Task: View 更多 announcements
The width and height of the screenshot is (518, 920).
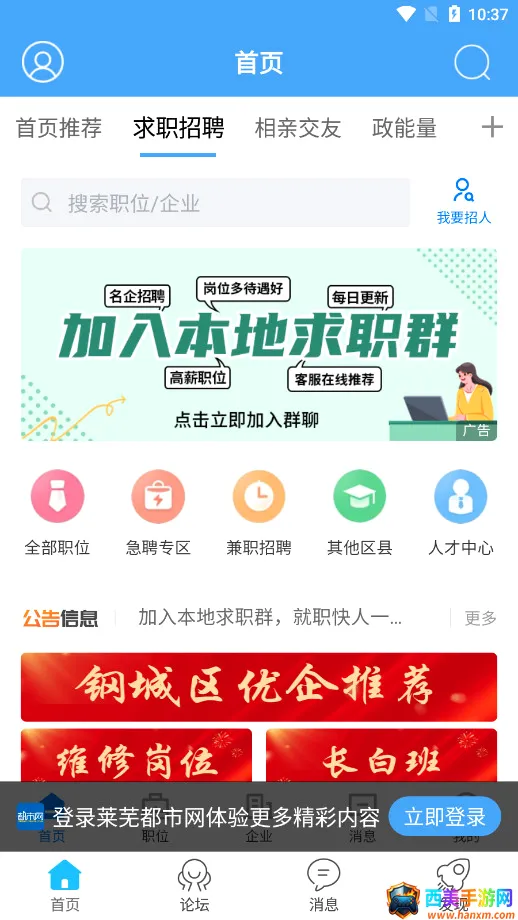Action: pos(480,618)
